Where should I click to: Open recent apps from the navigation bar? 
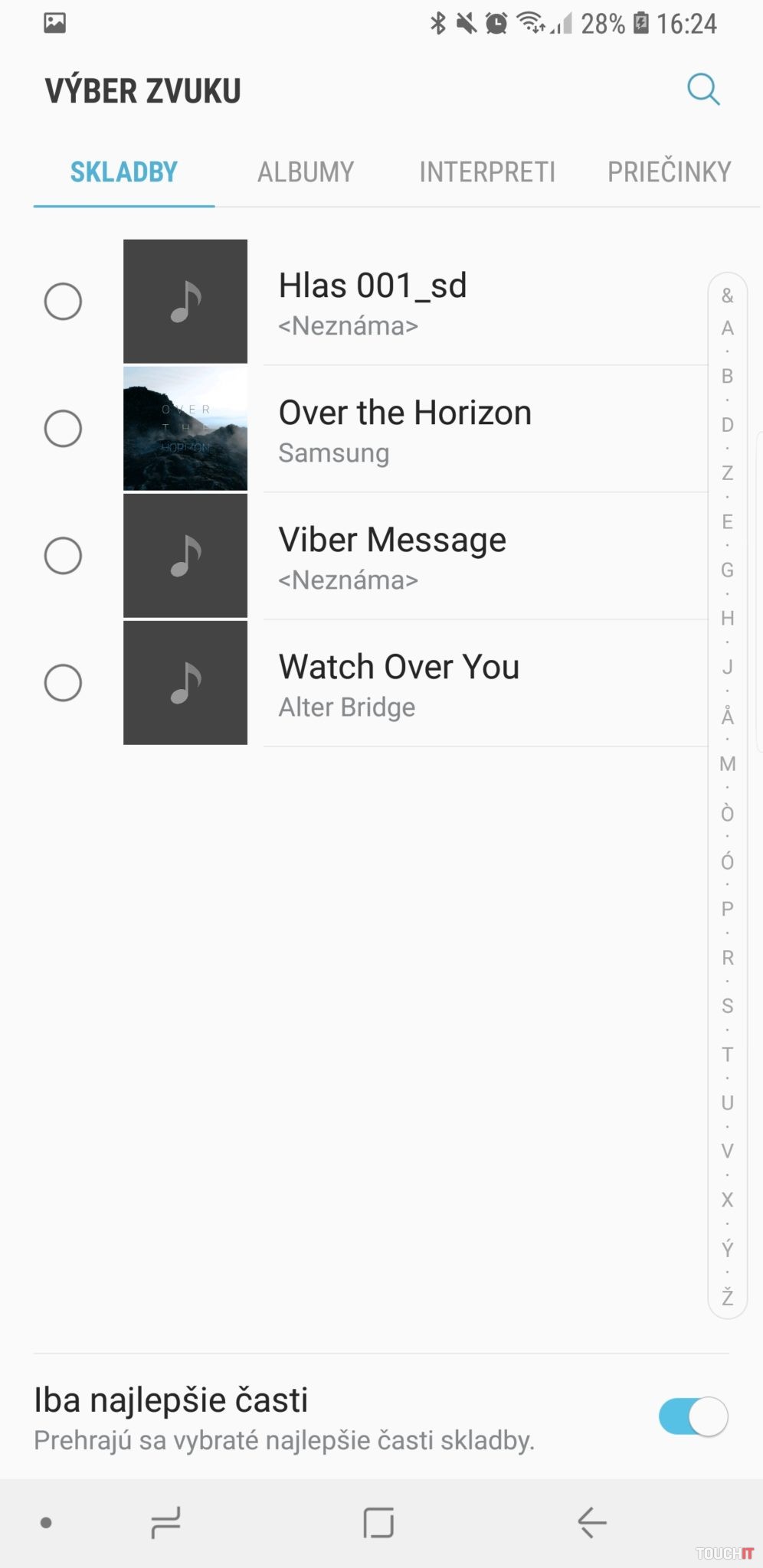(x=165, y=1522)
